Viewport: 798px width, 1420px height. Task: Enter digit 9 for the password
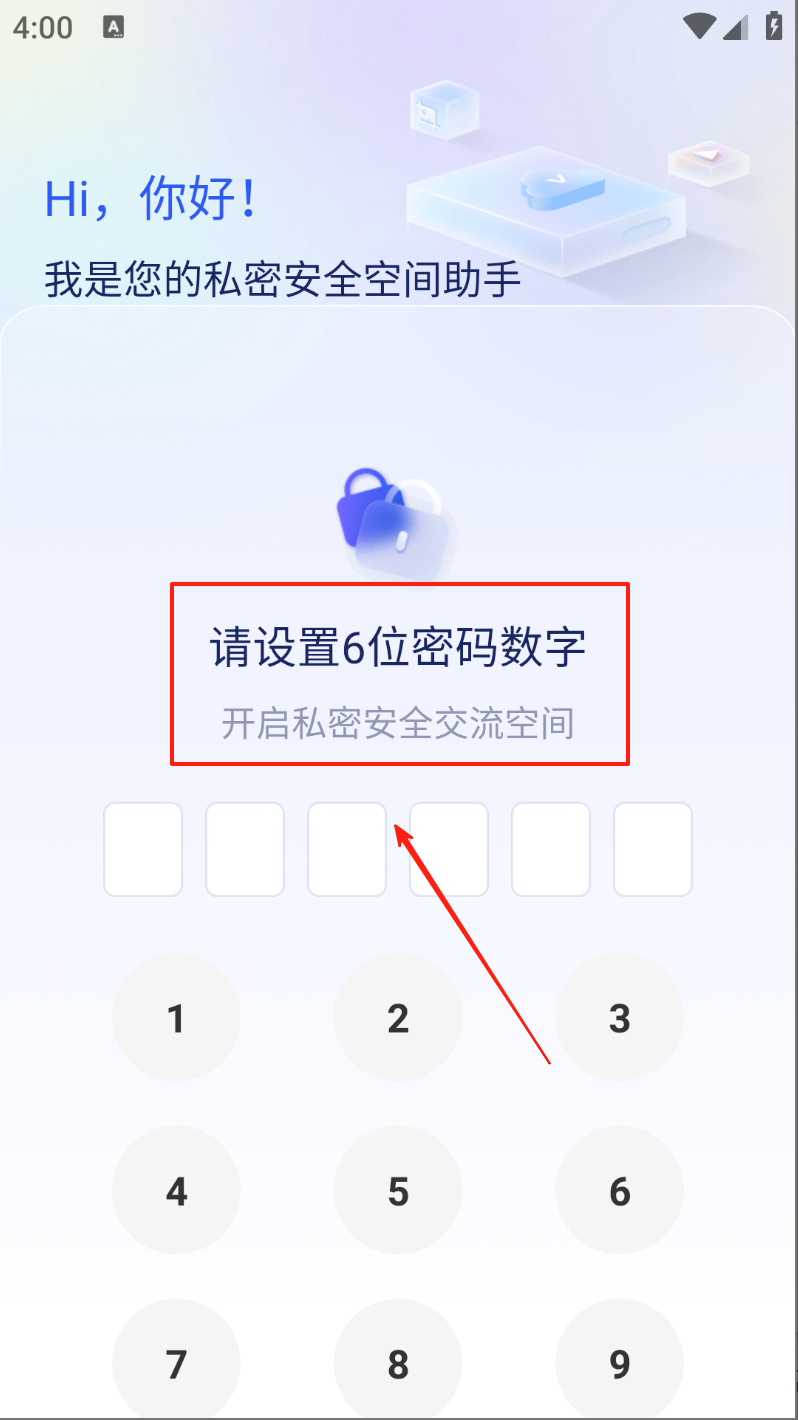tap(619, 1362)
